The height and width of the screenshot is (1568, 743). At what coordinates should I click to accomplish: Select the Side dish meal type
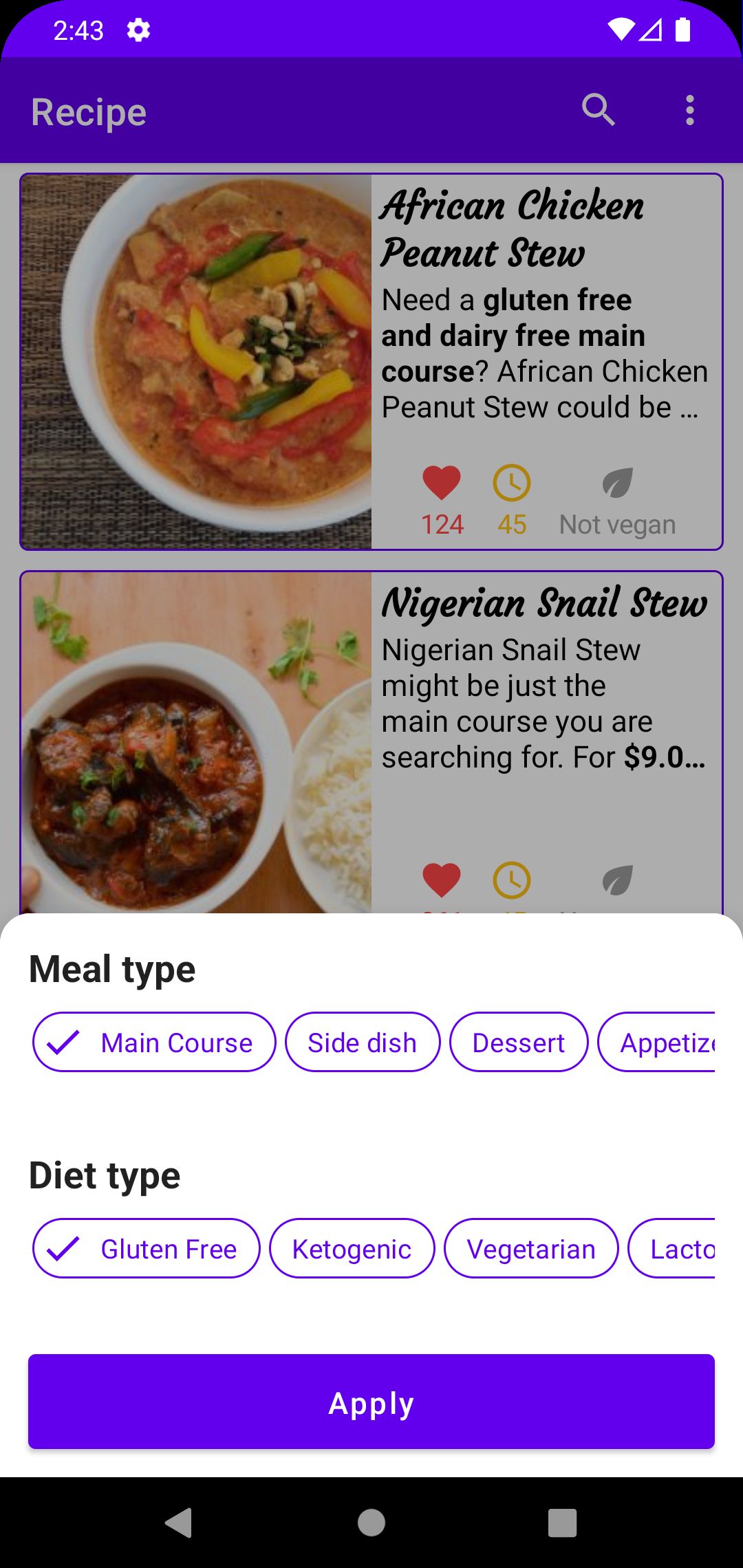point(363,1042)
